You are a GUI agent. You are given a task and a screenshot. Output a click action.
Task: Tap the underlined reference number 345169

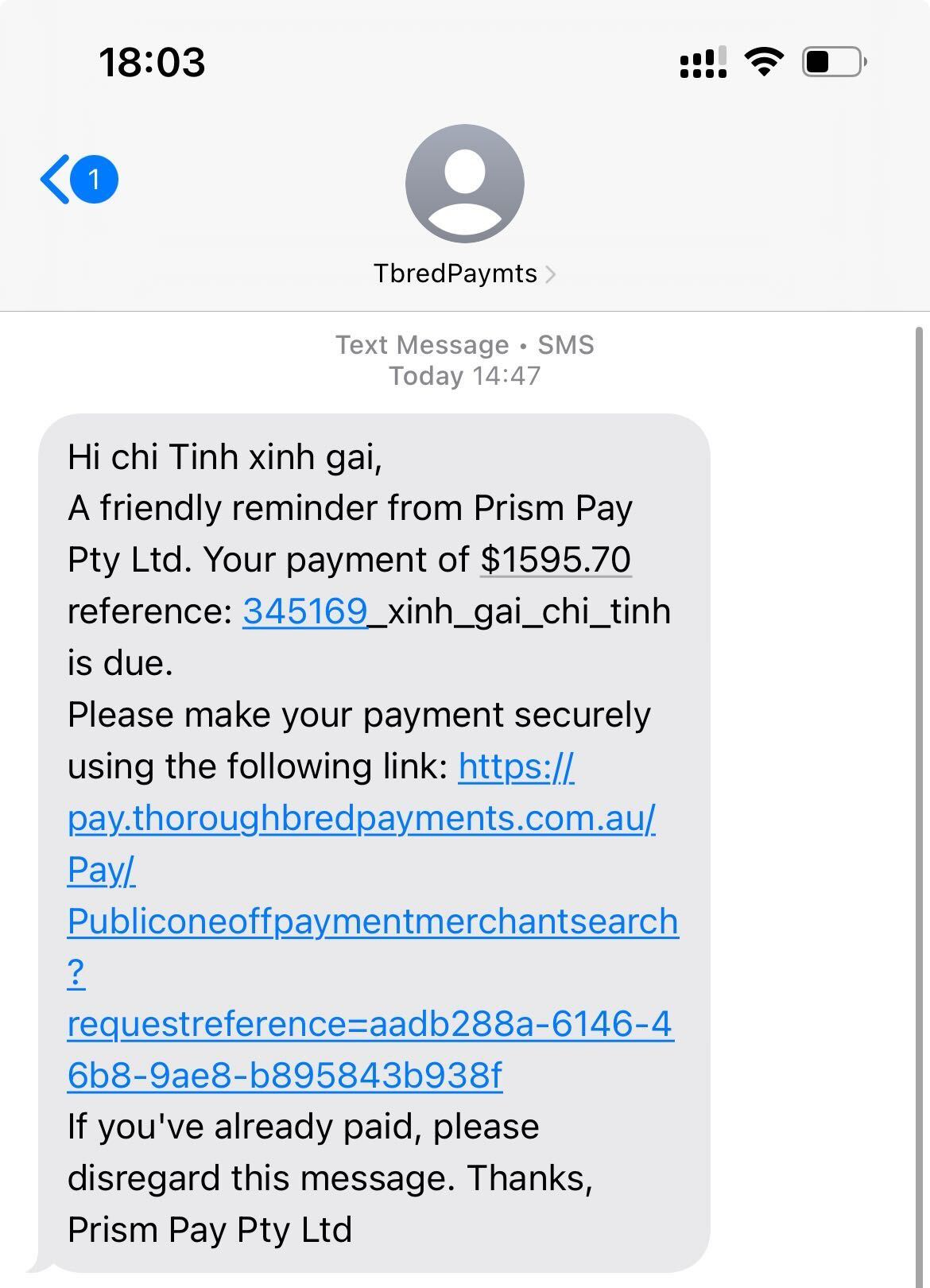(x=304, y=611)
